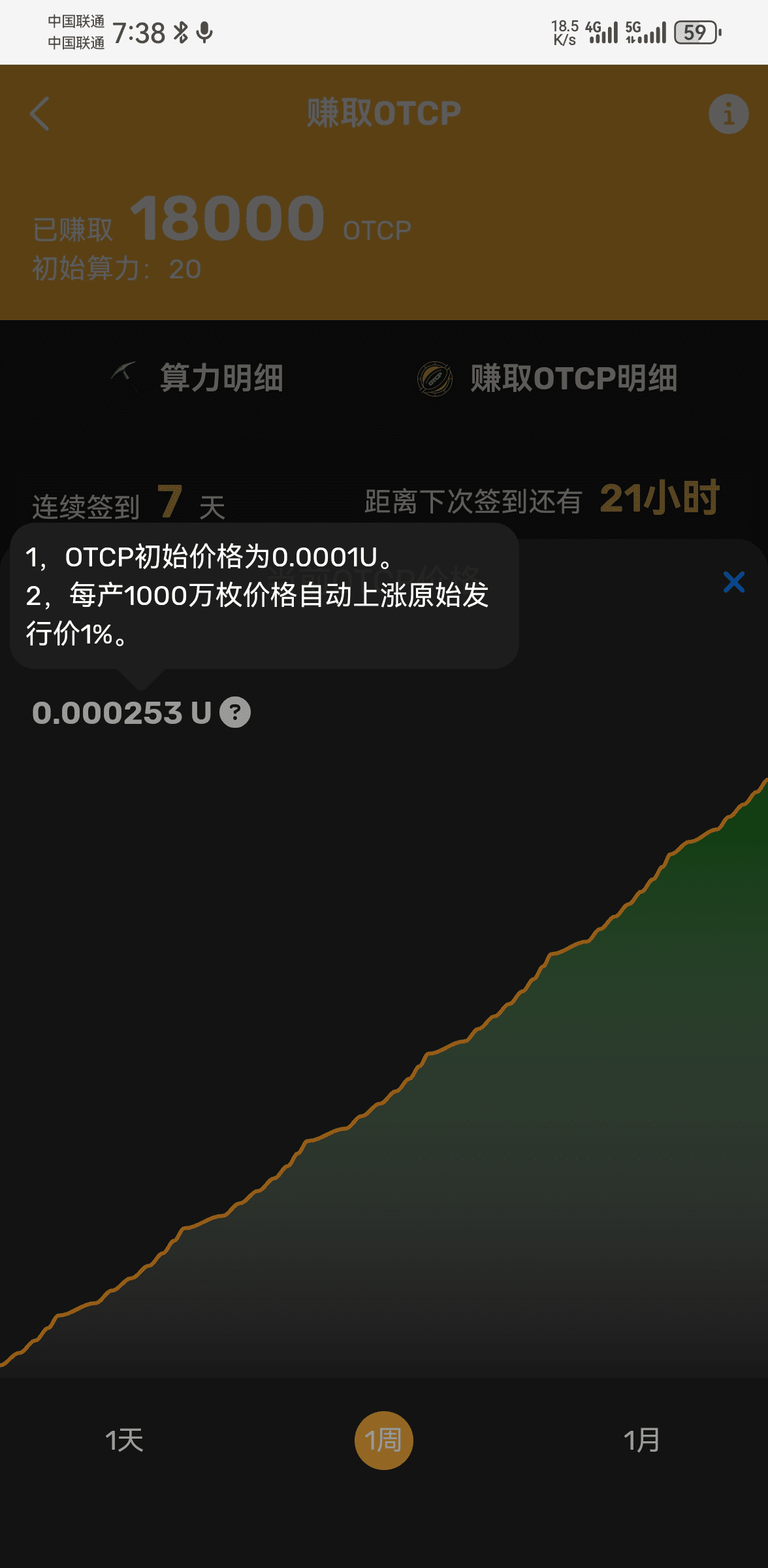
Task: Switch the chart to 1月
Action: pyautogui.click(x=641, y=1440)
